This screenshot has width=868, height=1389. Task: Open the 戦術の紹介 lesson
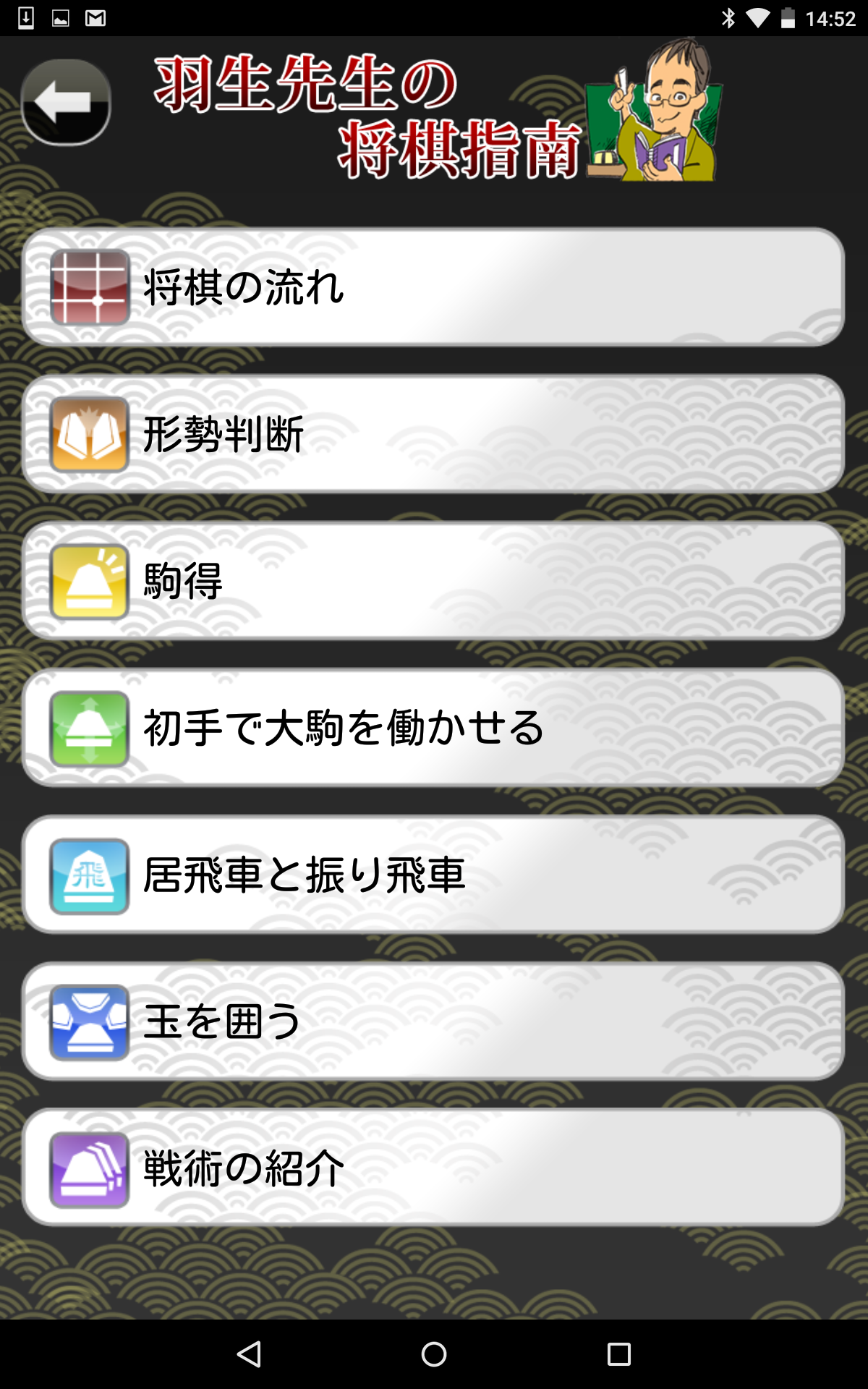tap(434, 1171)
